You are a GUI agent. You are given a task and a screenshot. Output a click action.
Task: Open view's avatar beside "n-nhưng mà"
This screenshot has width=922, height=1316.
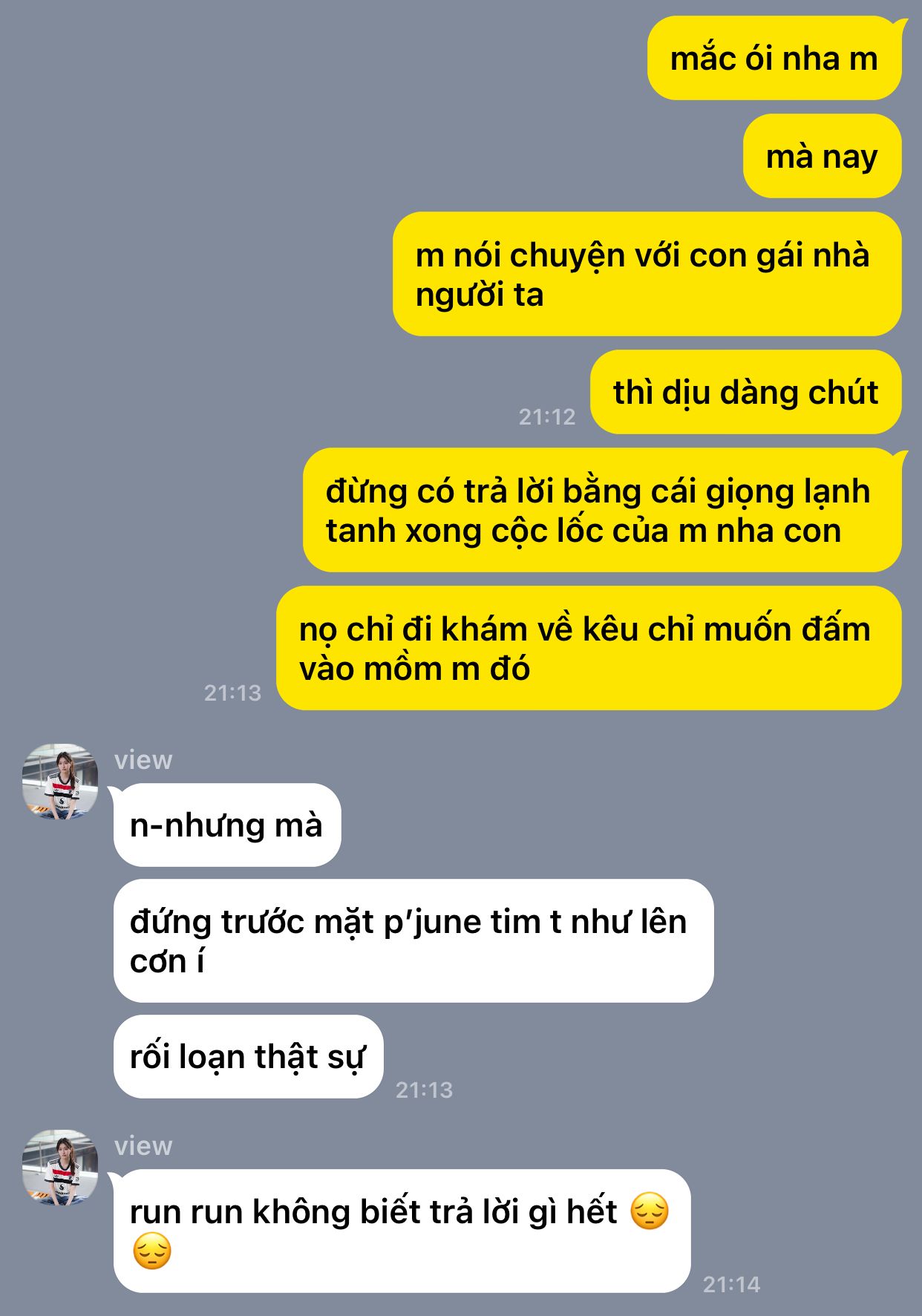pos(60,782)
